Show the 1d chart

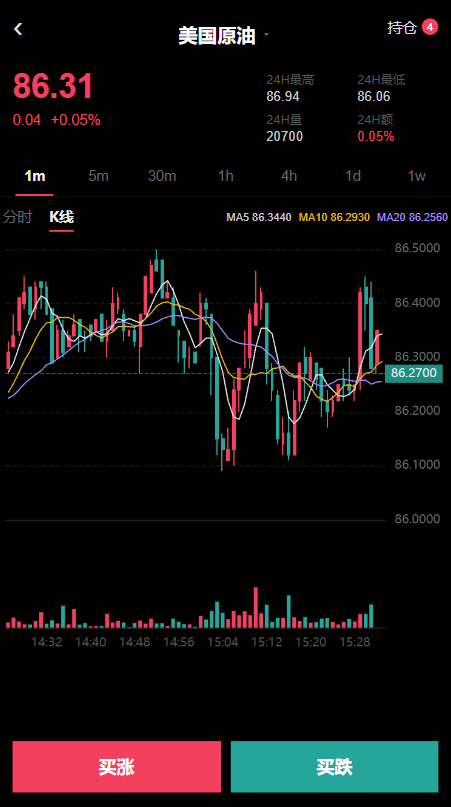(x=353, y=176)
